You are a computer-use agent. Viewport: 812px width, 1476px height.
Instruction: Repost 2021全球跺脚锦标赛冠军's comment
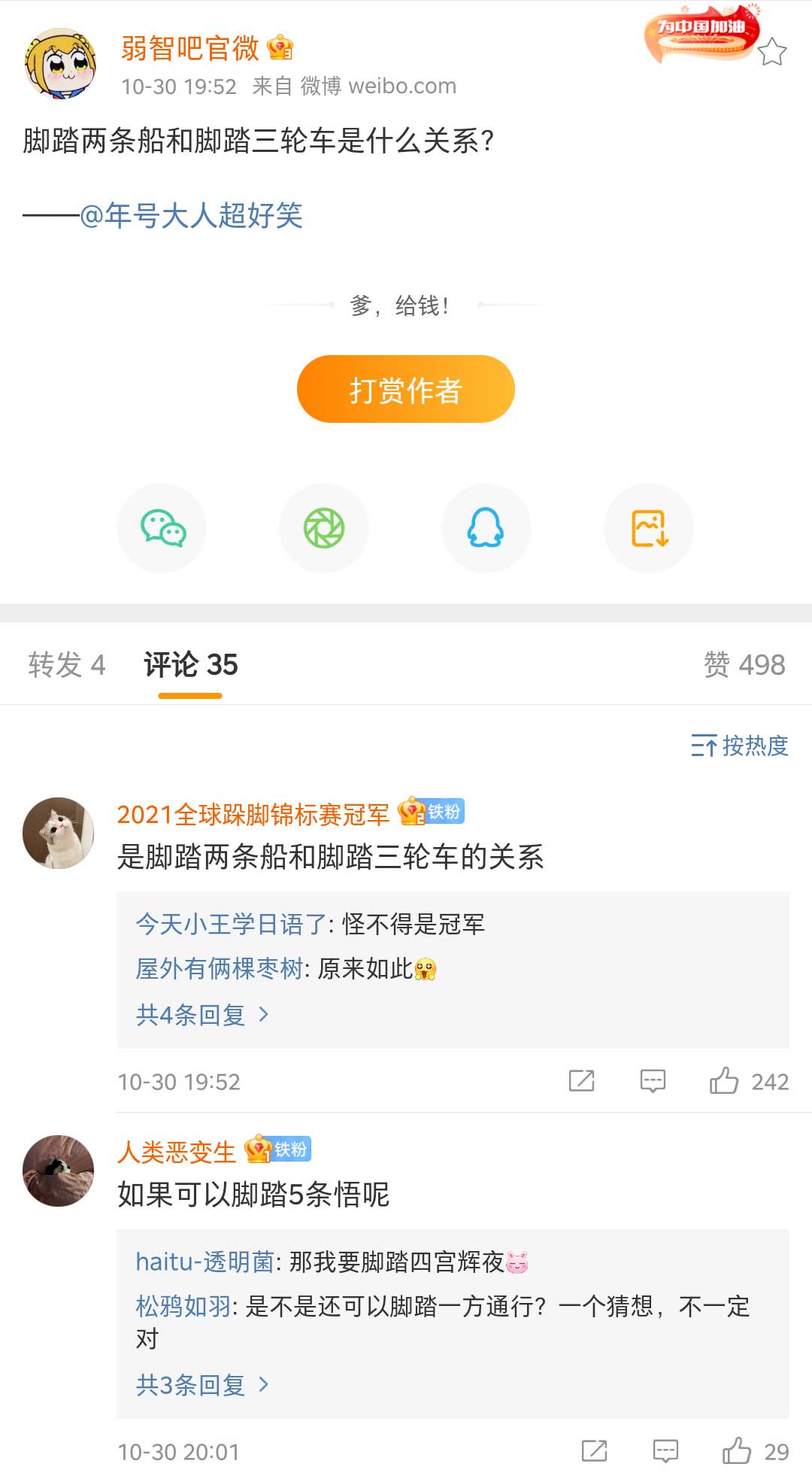pyautogui.click(x=581, y=1081)
